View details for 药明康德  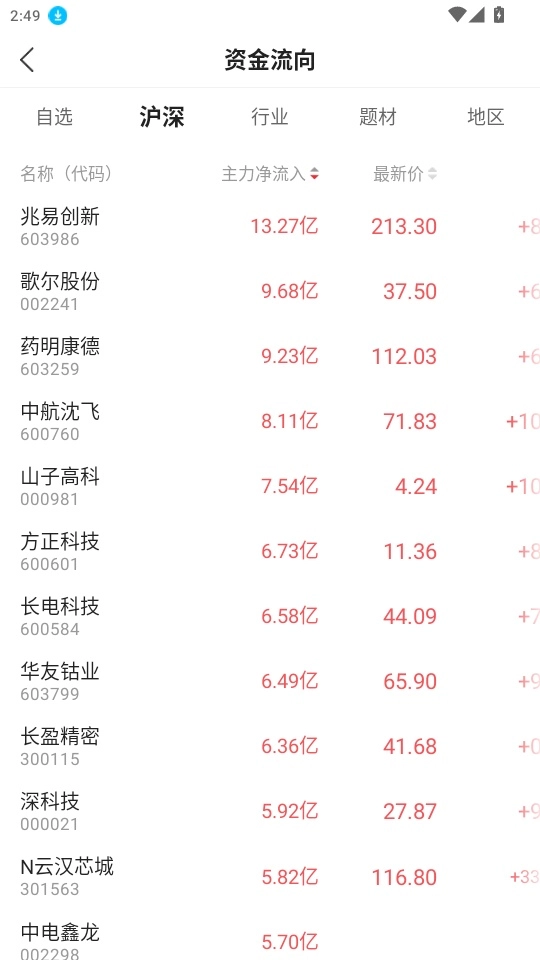[x=270, y=356]
